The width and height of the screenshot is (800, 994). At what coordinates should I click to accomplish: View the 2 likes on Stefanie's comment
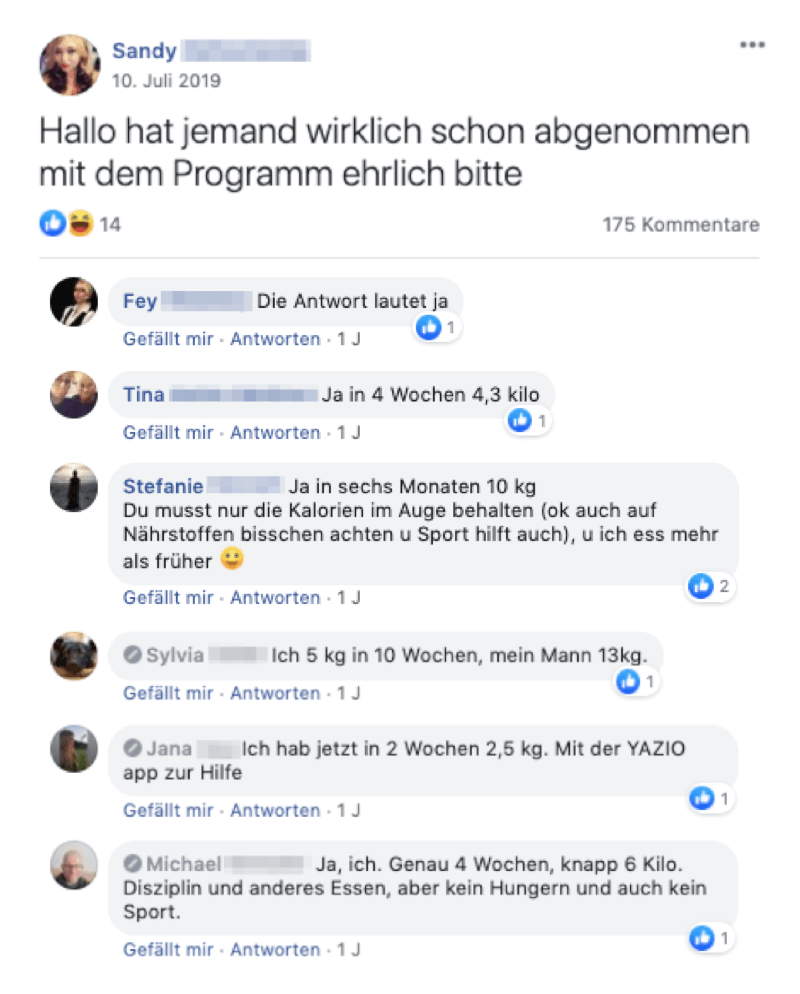point(712,587)
